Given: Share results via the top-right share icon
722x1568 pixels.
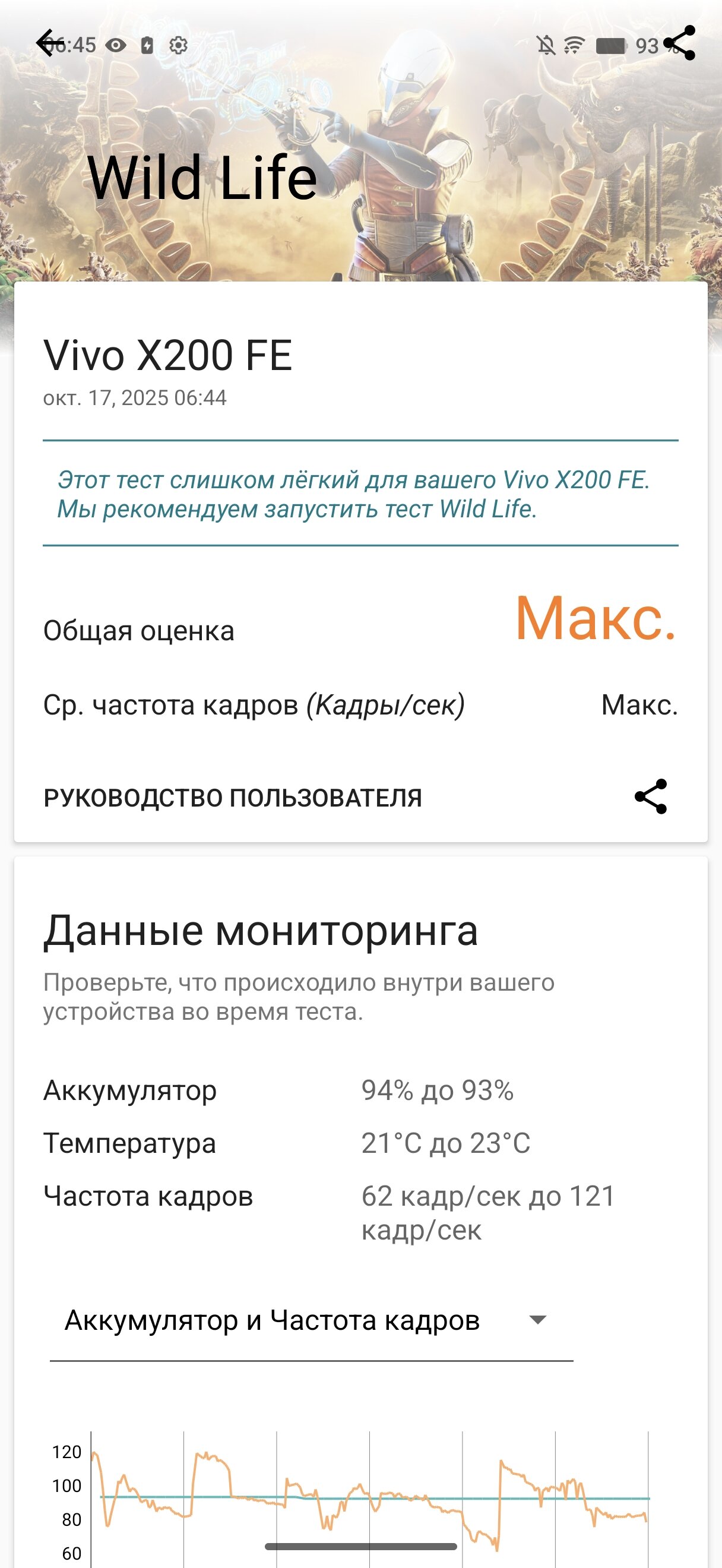Looking at the screenshot, I should [679, 43].
